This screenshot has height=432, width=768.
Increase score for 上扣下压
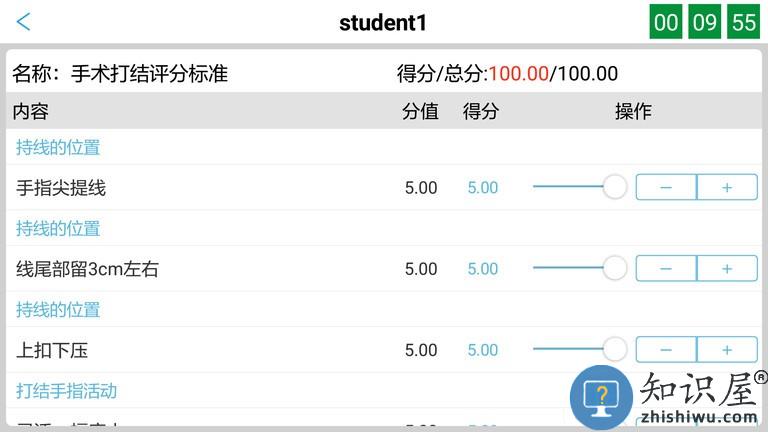point(727,349)
